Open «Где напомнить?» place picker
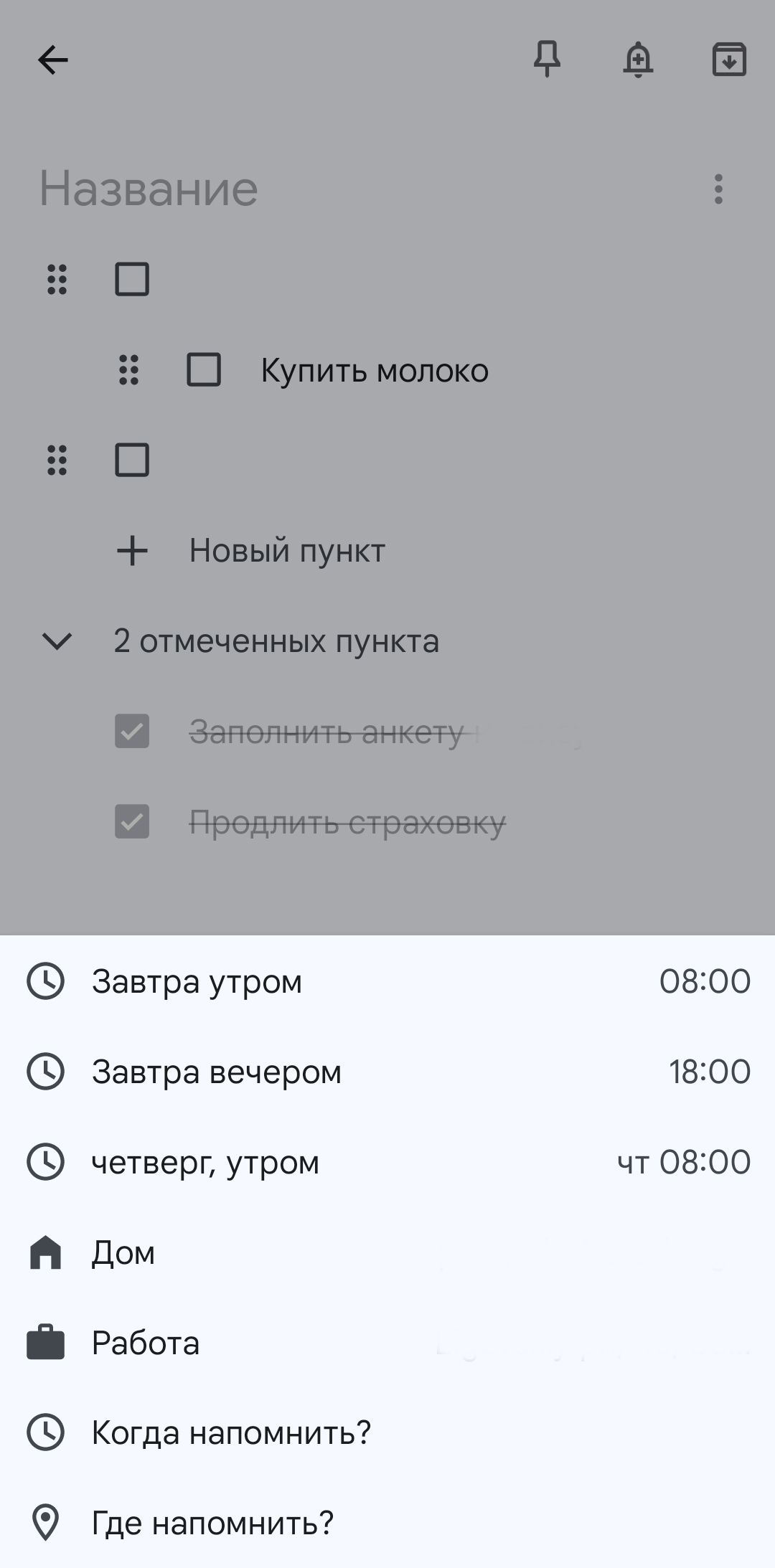 tap(387, 1522)
